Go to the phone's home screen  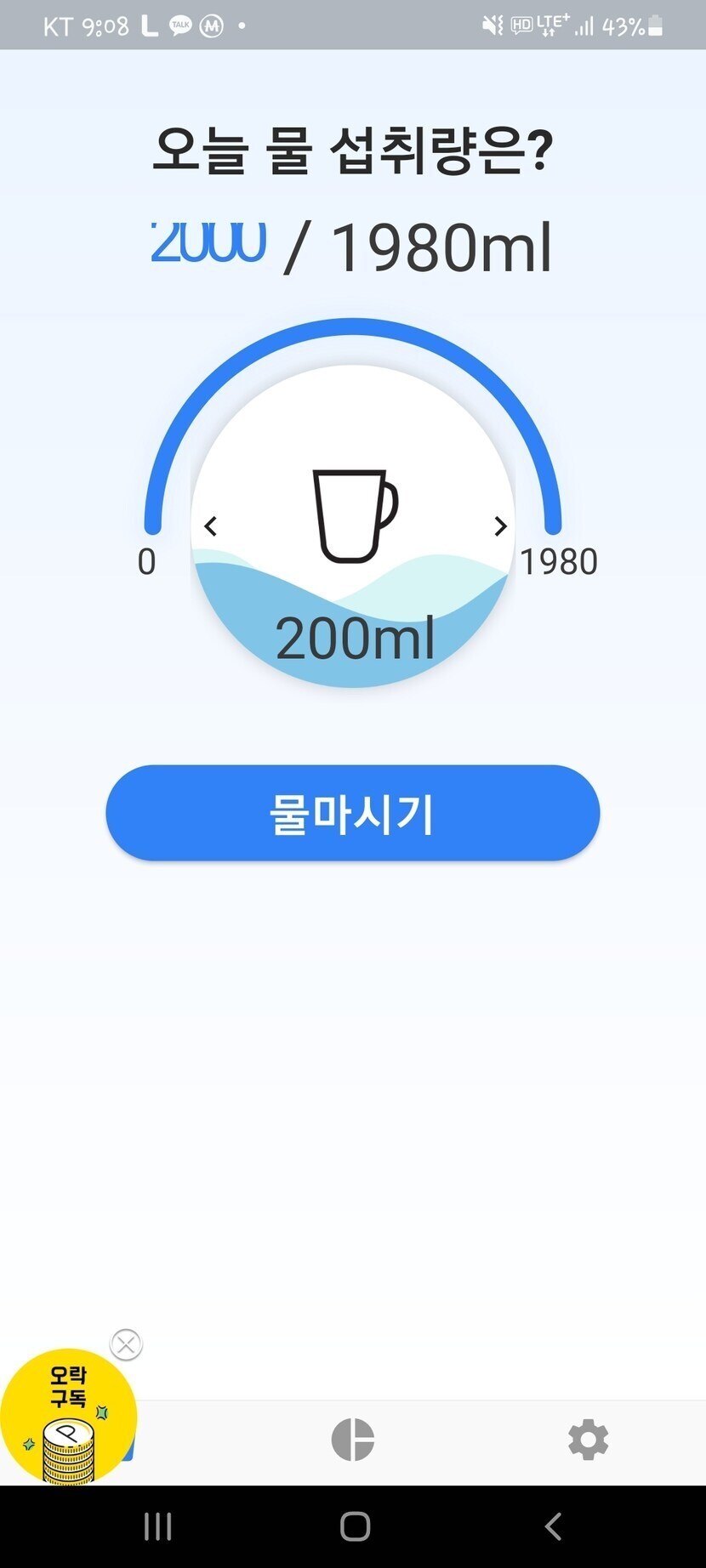355,1526
